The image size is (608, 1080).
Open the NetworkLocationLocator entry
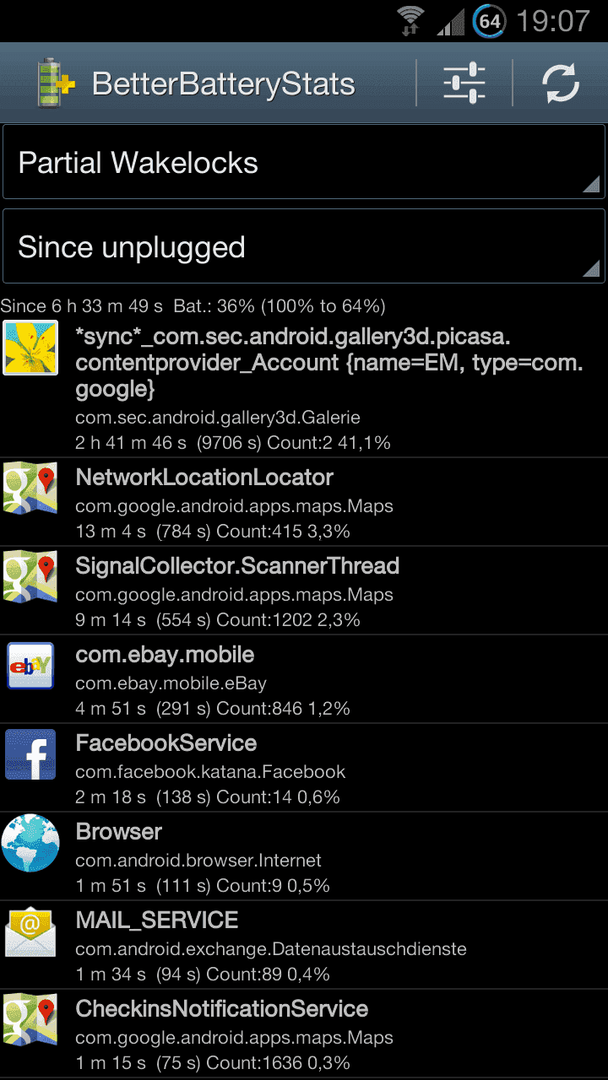click(x=304, y=502)
